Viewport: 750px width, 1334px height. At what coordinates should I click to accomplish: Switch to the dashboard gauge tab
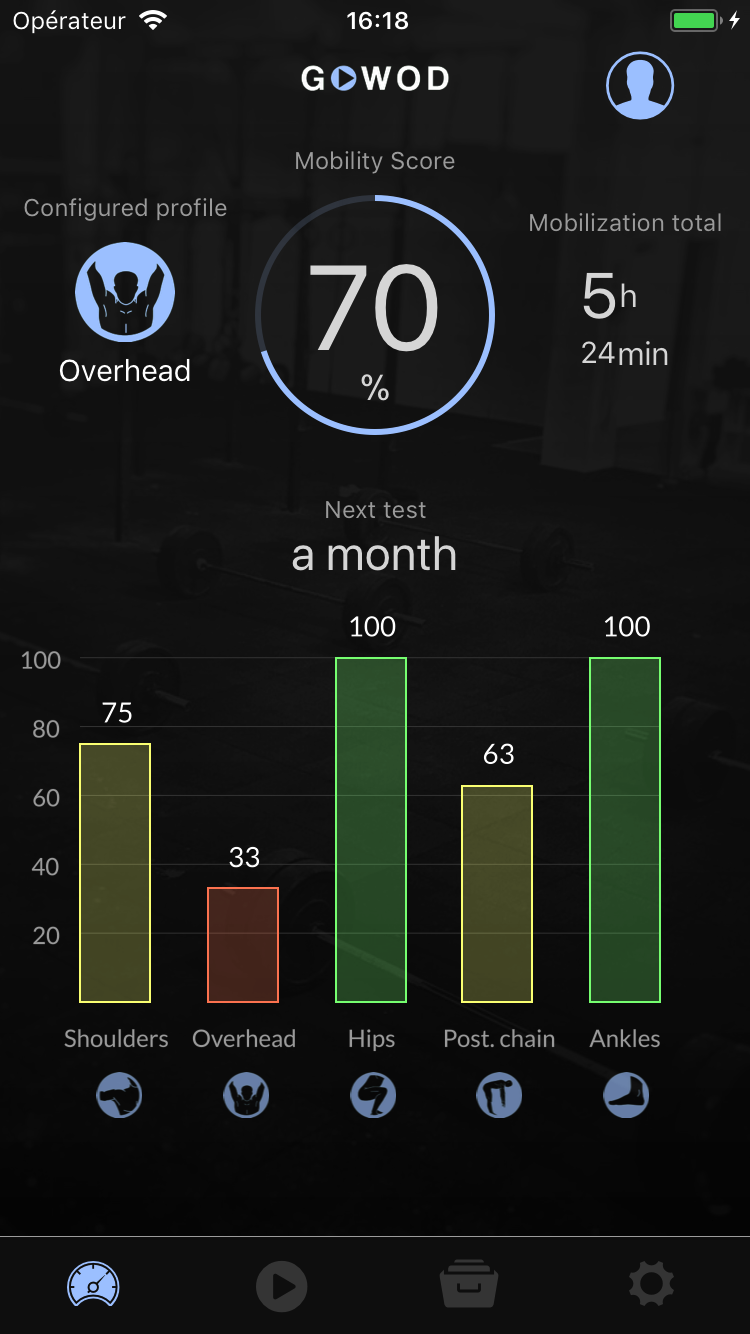(93, 1285)
